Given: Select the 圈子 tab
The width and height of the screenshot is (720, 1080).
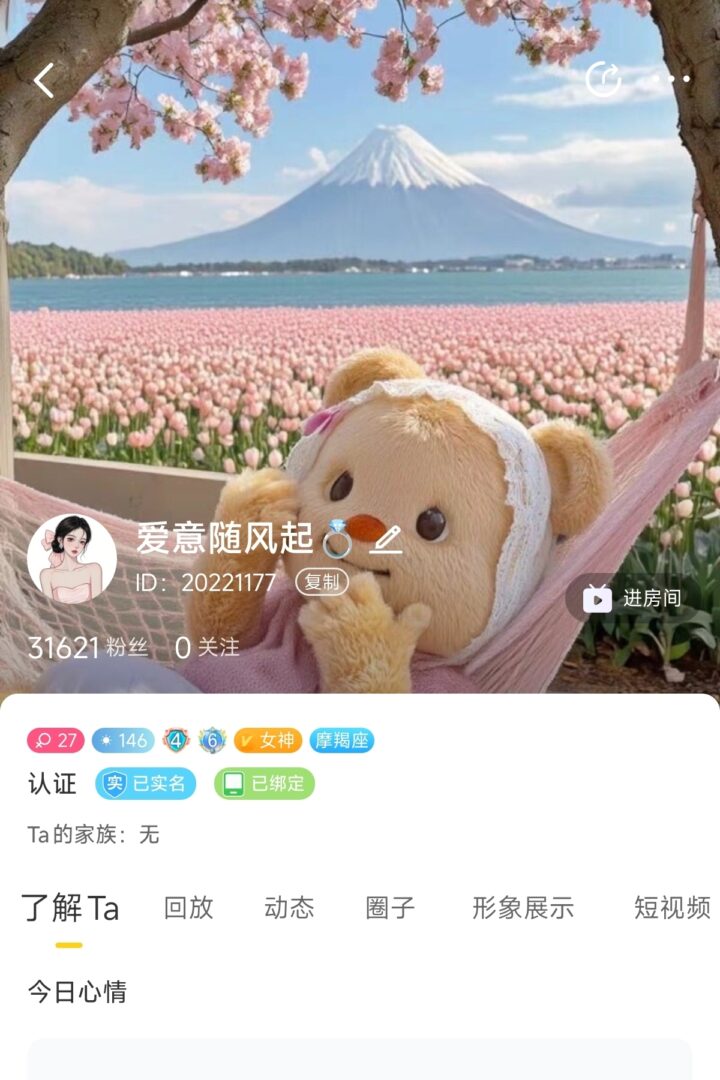Looking at the screenshot, I should tap(390, 908).
